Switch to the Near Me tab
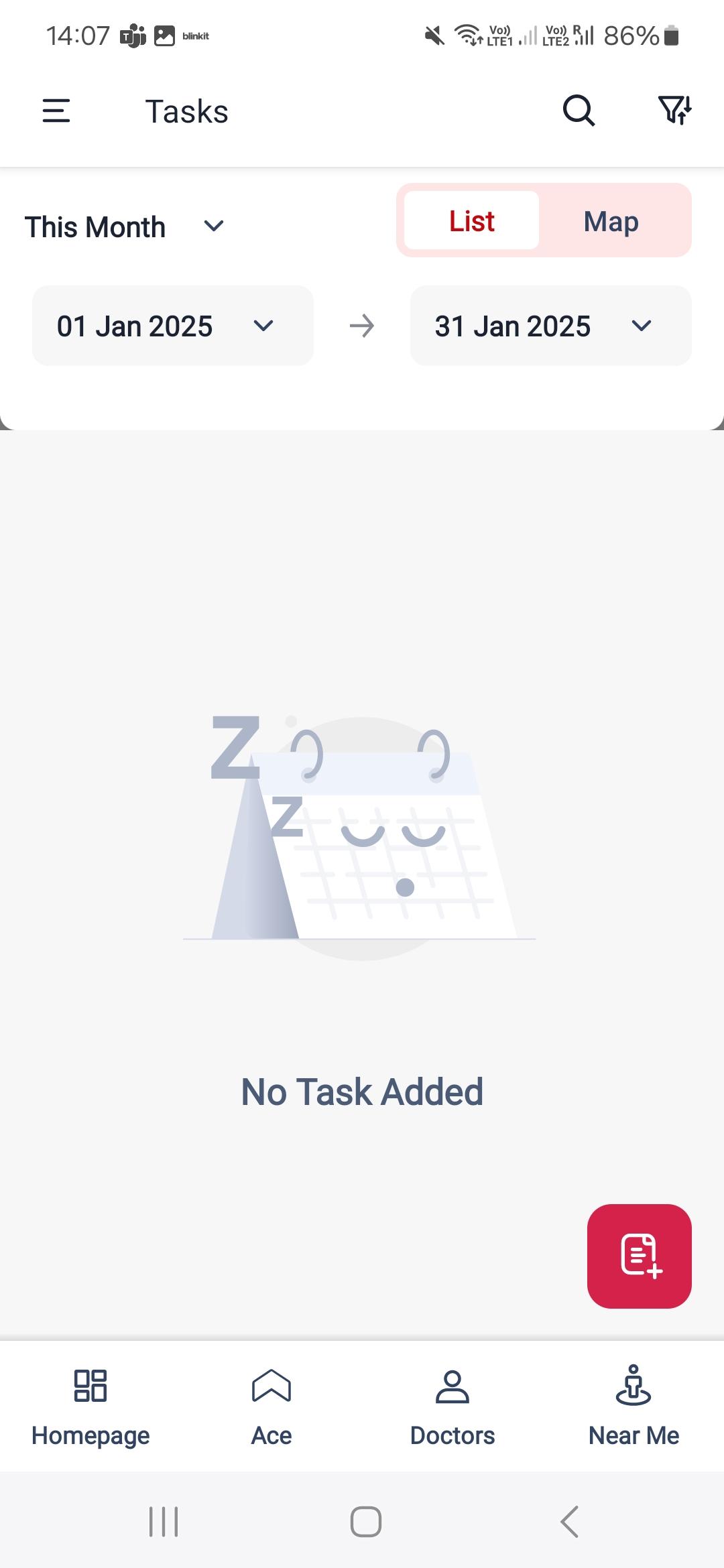 pos(633,1405)
